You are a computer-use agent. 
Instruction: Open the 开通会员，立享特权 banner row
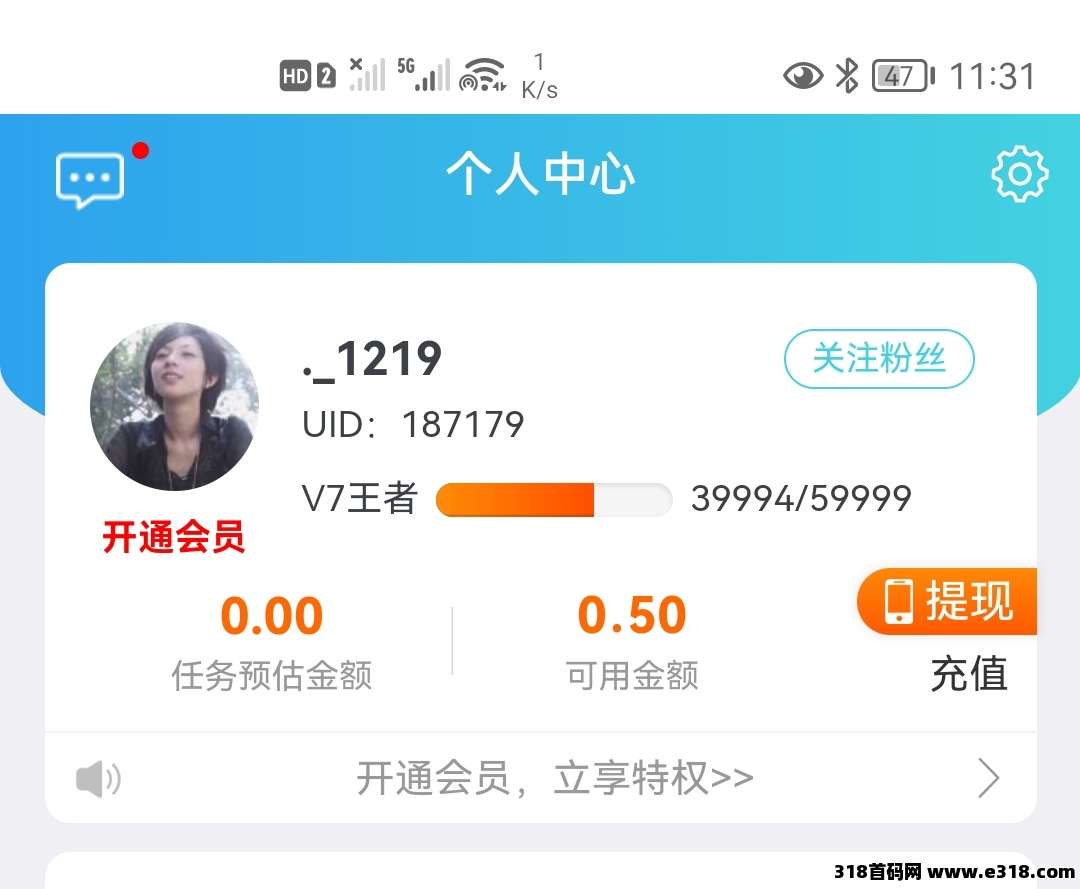(x=554, y=778)
